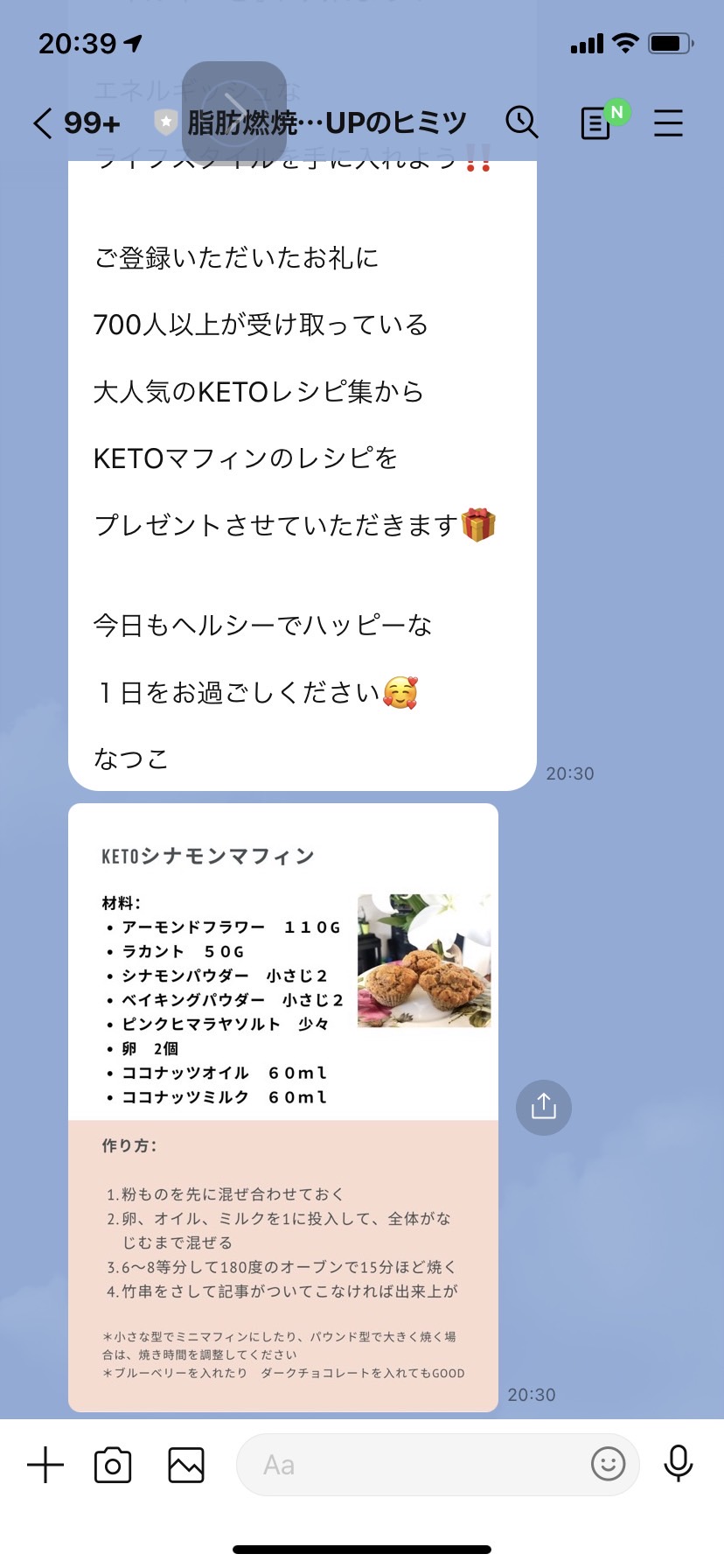Open the KETO cinnamon muffin recipe image

coord(283,1107)
